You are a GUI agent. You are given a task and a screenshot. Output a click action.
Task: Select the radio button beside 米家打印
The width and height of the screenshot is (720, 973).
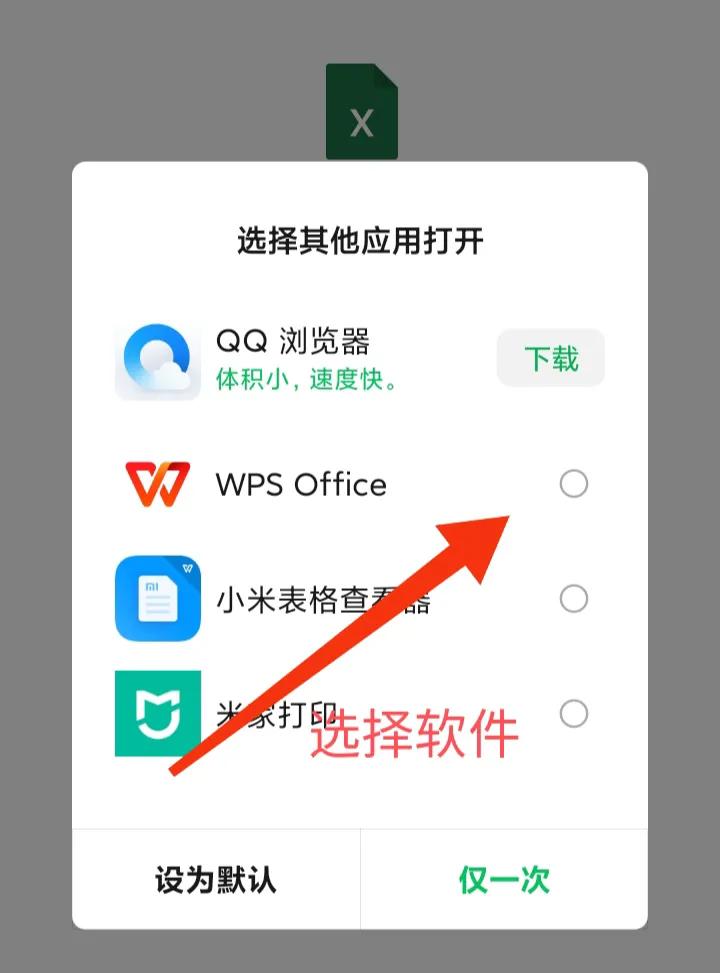(573, 714)
